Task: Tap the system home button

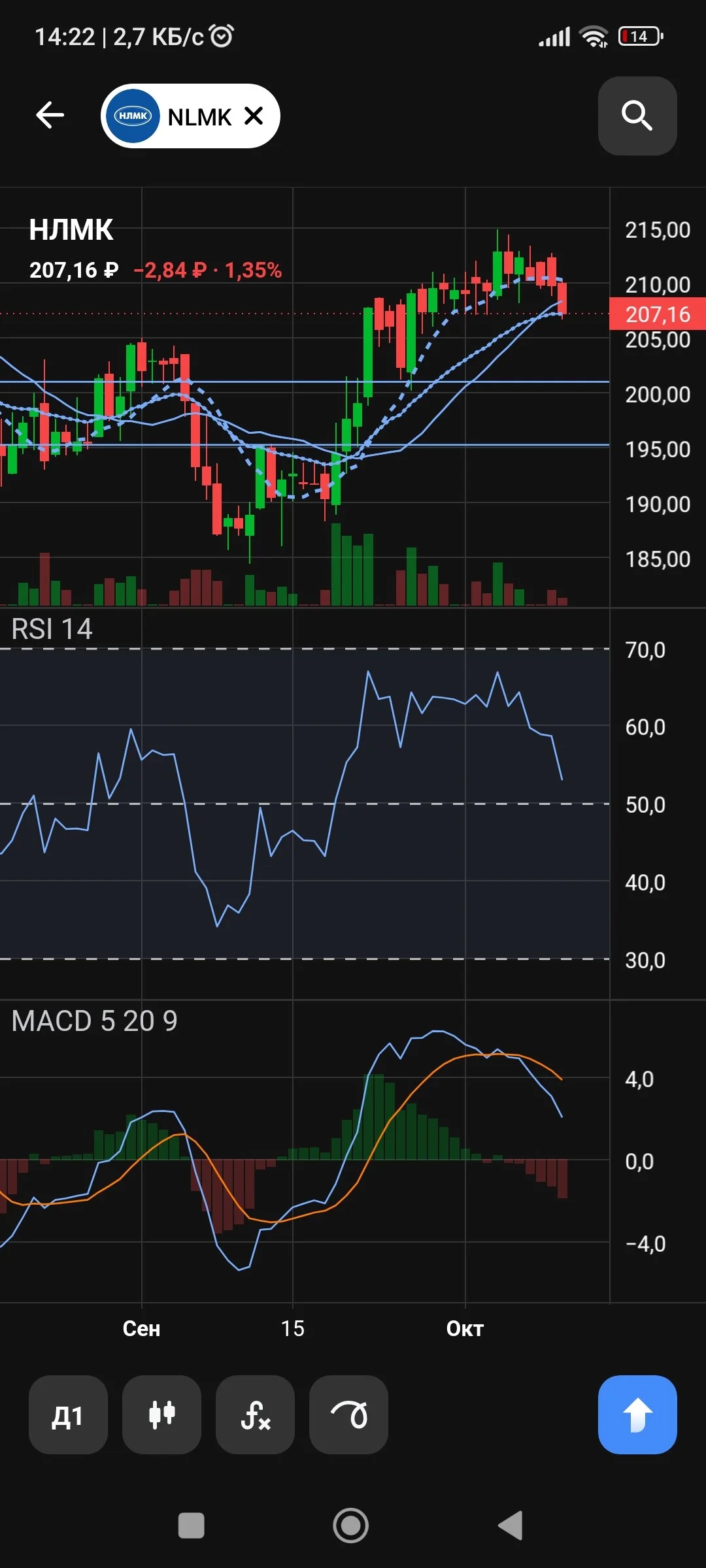Action: tap(351, 1526)
